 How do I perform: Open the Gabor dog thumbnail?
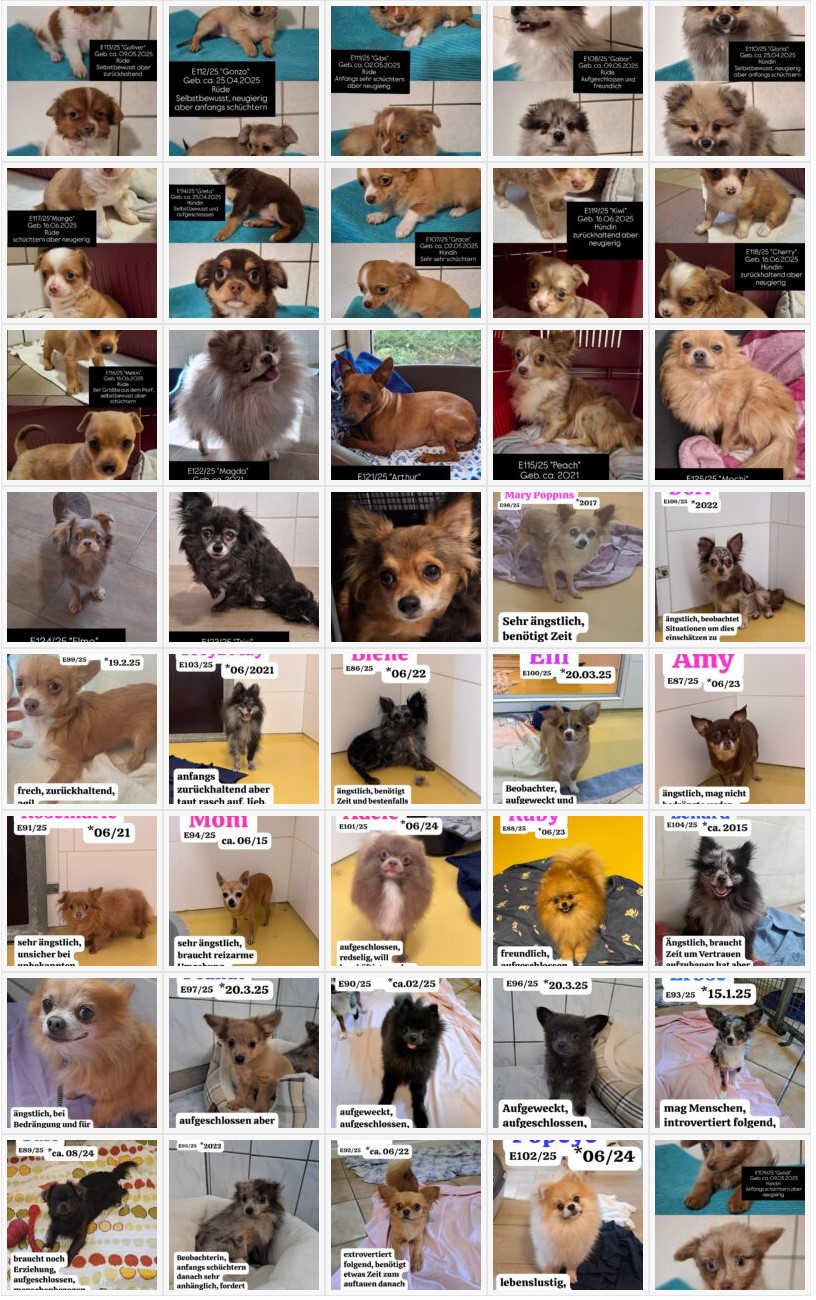(x=568, y=80)
